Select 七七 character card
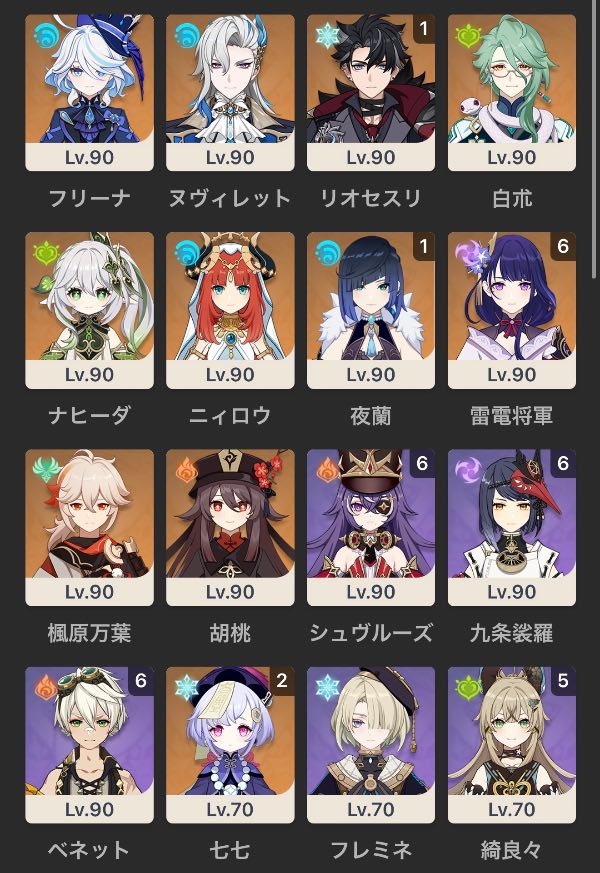The height and width of the screenshot is (873, 600). pyautogui.click(x=230, y=744)
